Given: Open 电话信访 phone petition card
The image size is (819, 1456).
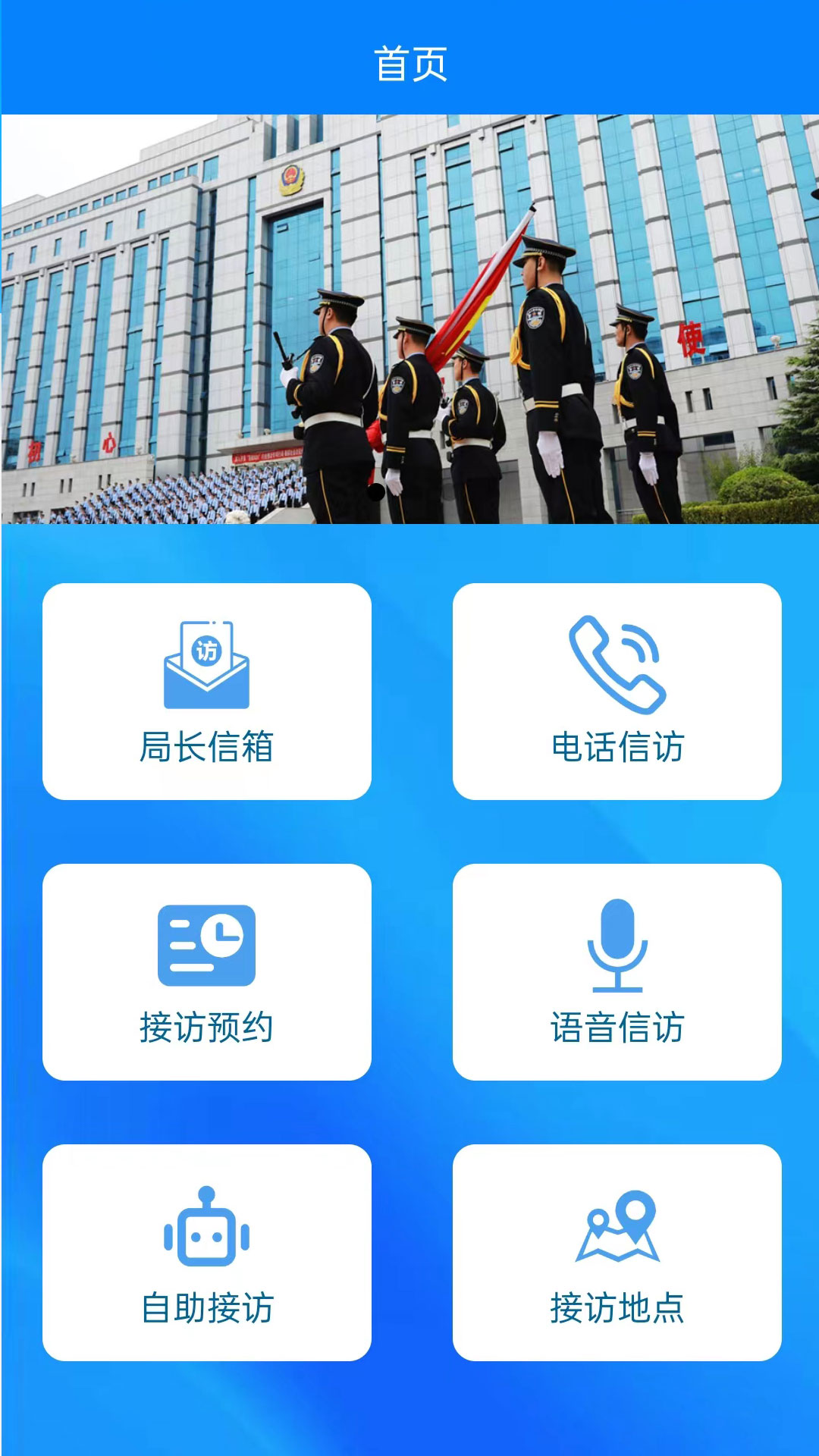Looking at the screenshot, I should (617, 691).
